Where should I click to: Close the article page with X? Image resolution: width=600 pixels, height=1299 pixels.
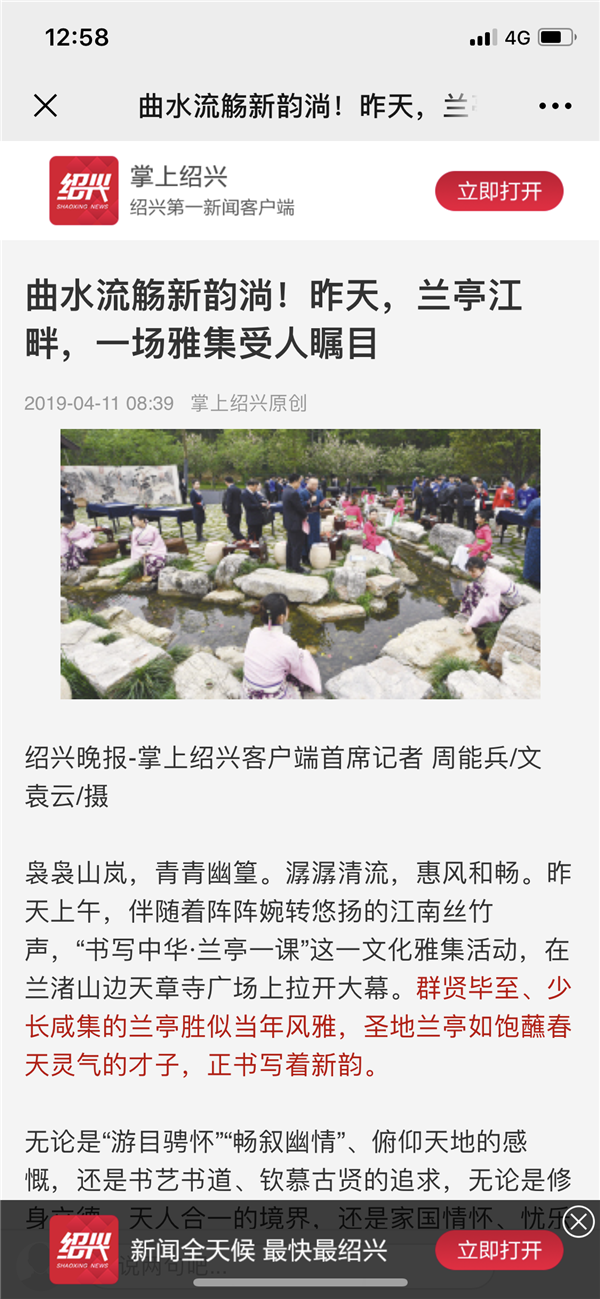tap(45, 106)
